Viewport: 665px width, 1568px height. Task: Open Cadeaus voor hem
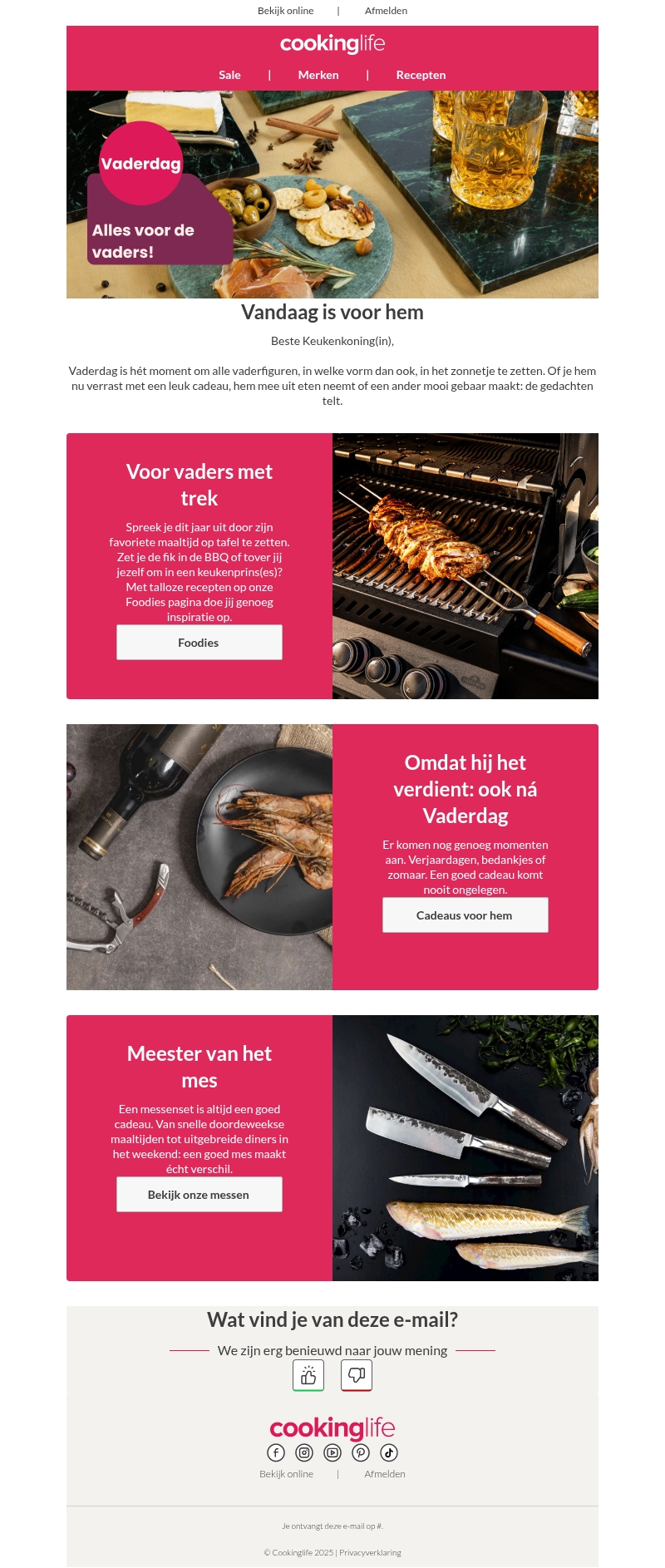coord(465,915)
